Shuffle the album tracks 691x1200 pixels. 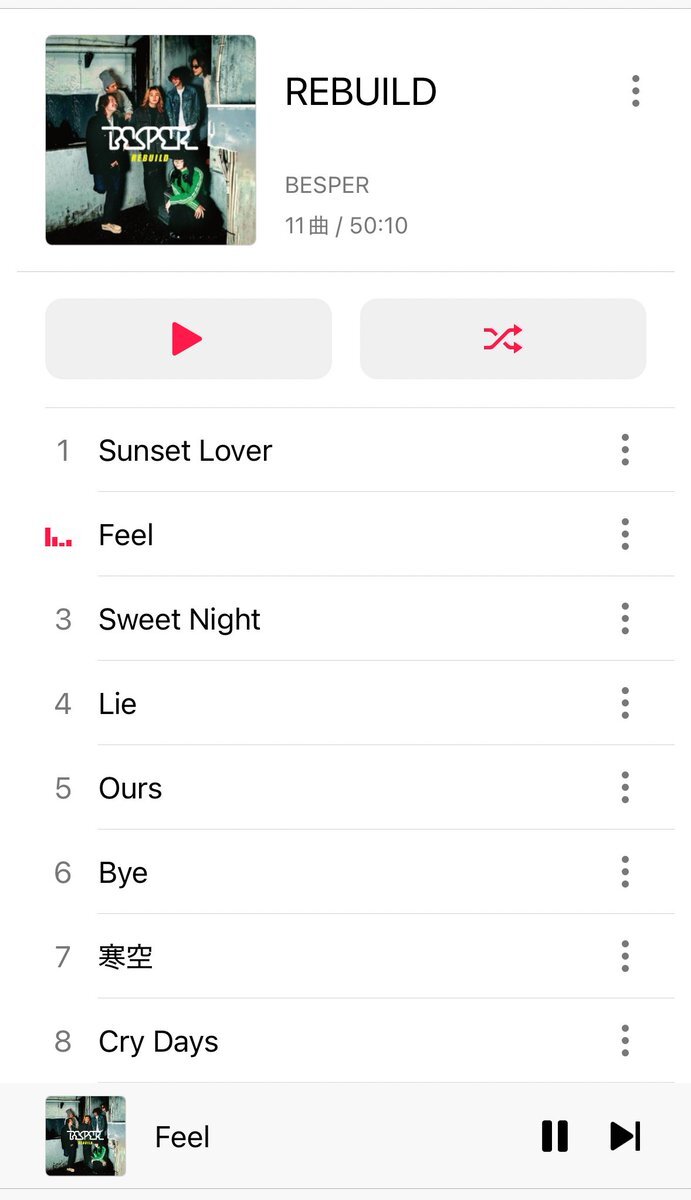[x=503, y=339]
